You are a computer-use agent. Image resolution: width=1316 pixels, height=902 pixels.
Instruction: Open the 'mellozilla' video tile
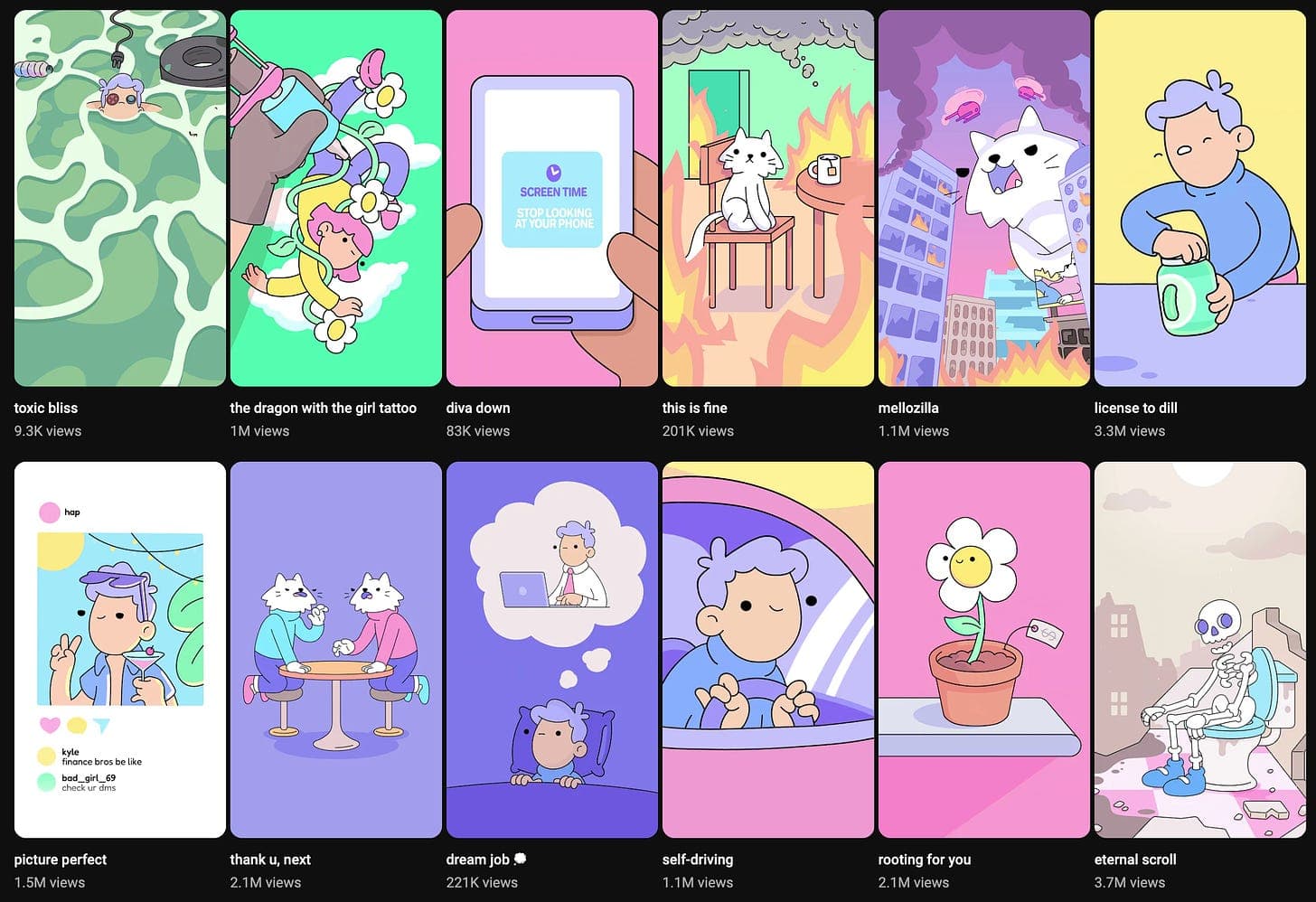coord(983,199)
